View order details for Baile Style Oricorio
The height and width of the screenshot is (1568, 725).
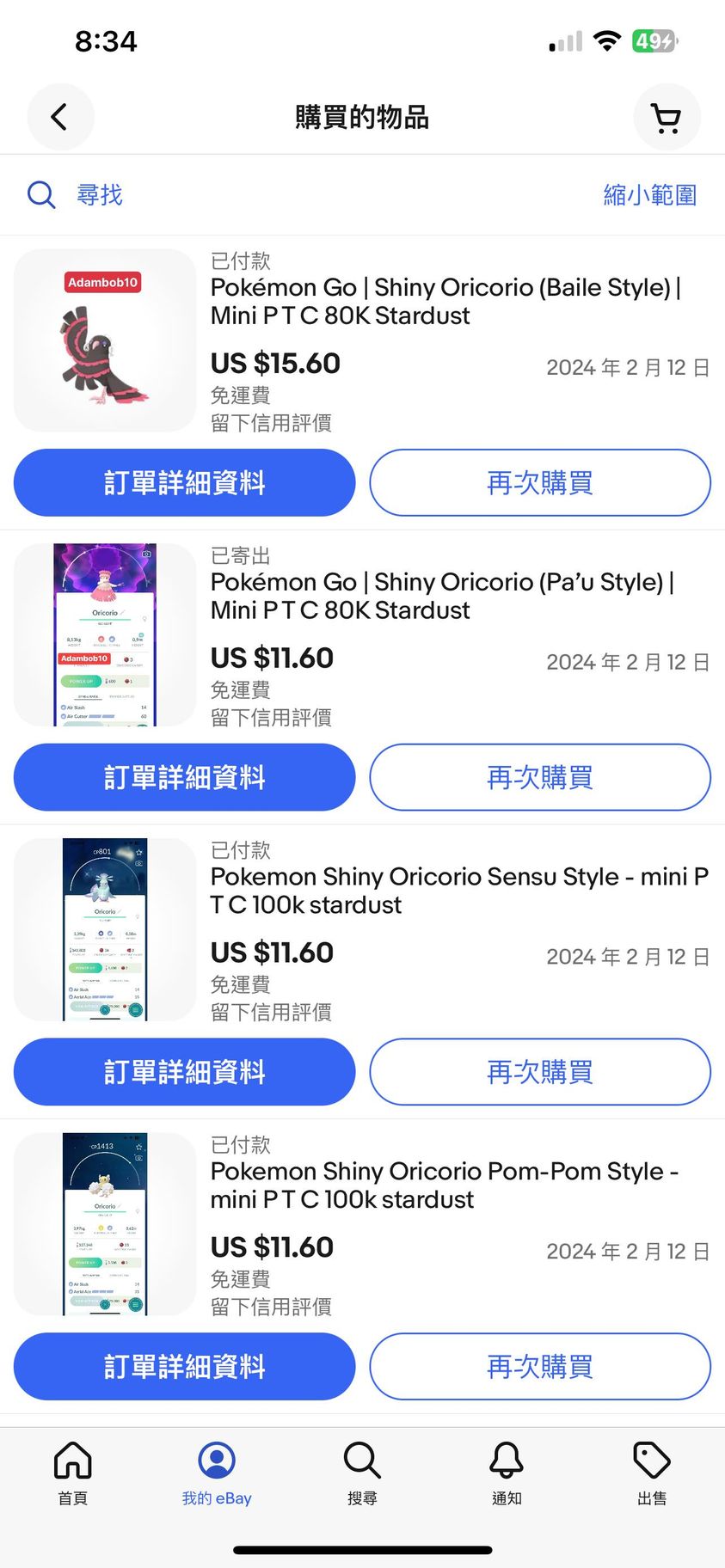184,482
